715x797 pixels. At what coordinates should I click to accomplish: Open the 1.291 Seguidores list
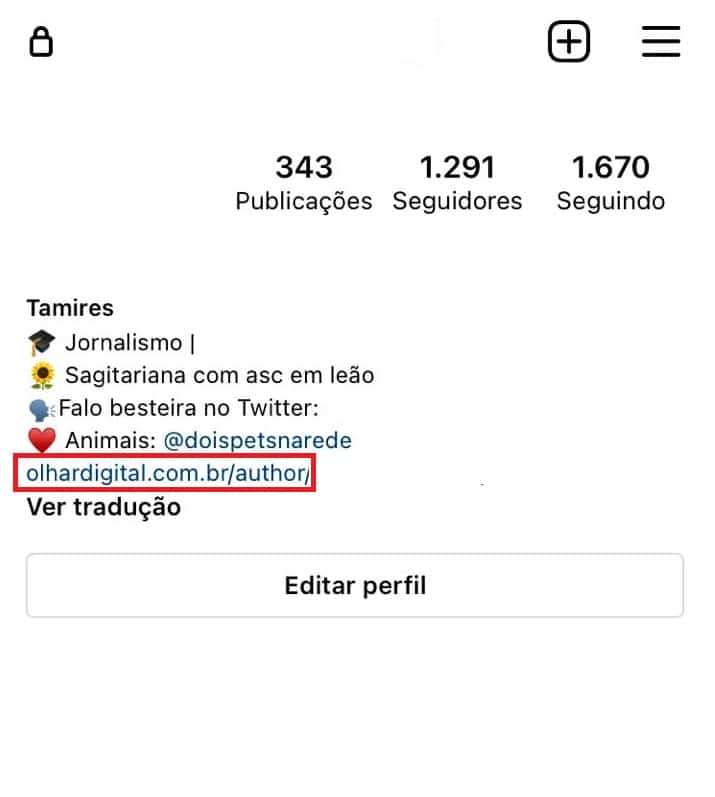tap(457, 182)
